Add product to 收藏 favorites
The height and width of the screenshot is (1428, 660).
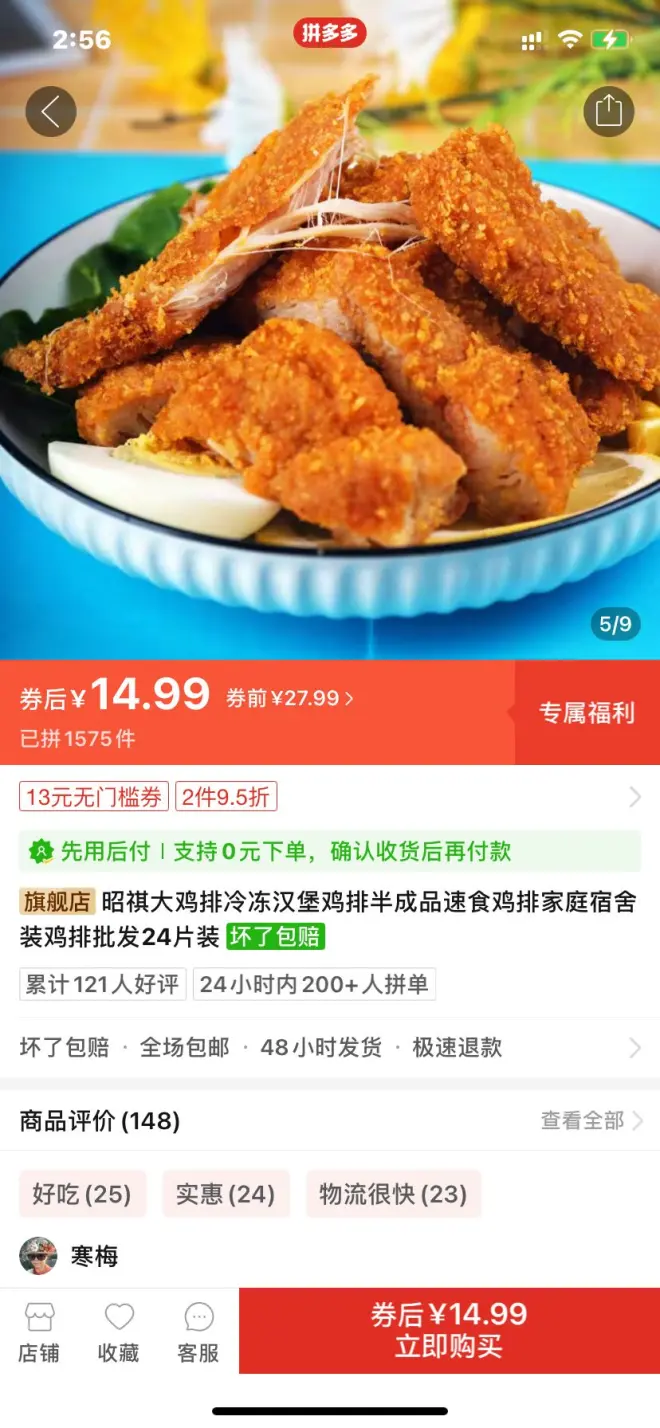tap(118, 1332)
